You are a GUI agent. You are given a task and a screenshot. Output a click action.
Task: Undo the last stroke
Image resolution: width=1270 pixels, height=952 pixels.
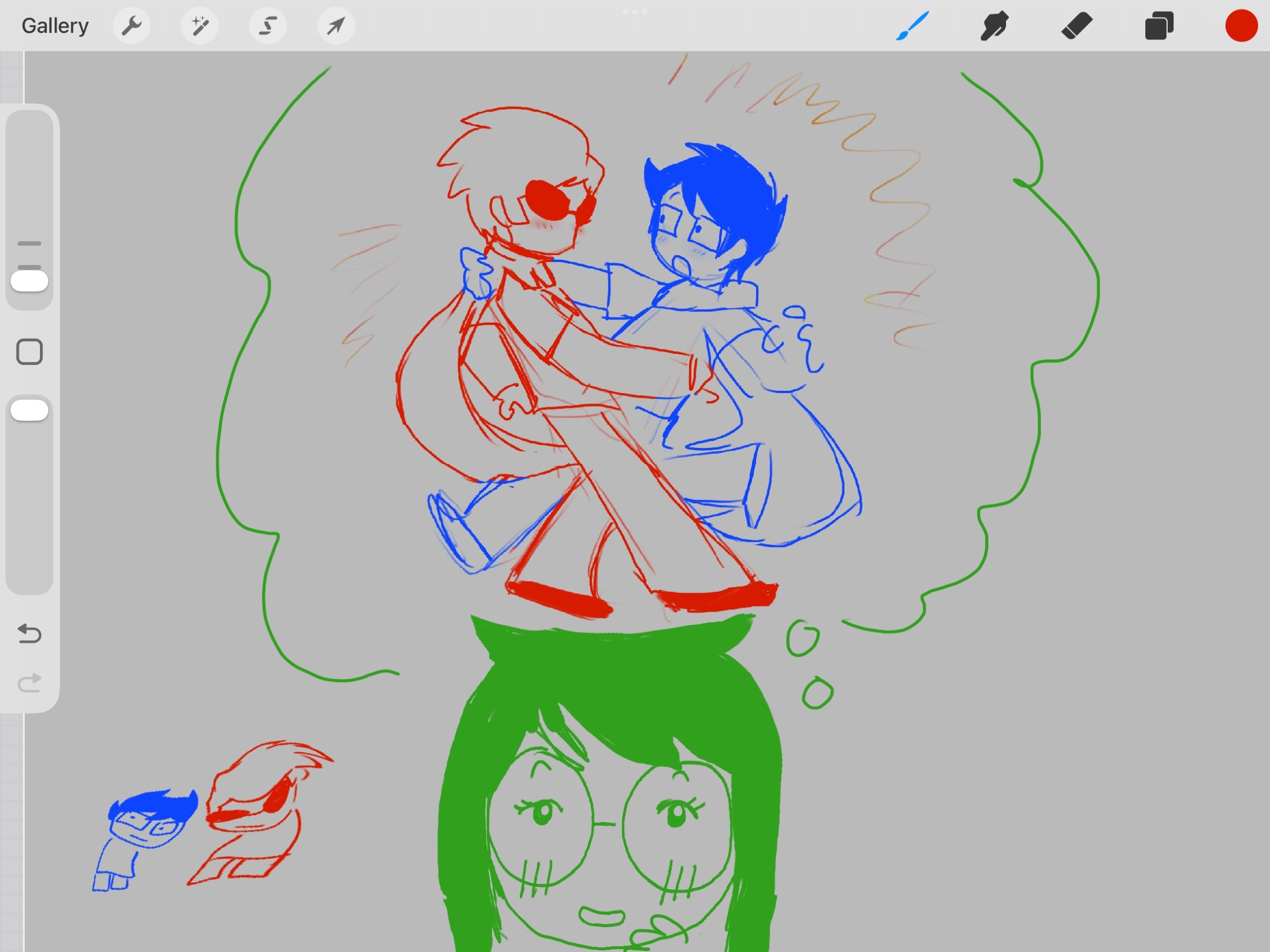pyautogui.click(x=29, y=633)
